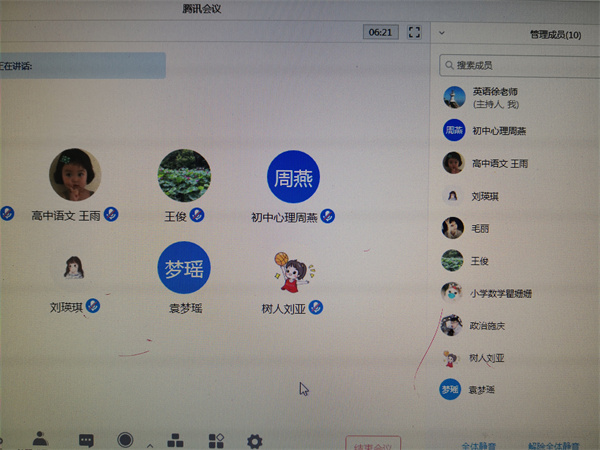Open the apps grid icon in toolbar

pos(216,440)
